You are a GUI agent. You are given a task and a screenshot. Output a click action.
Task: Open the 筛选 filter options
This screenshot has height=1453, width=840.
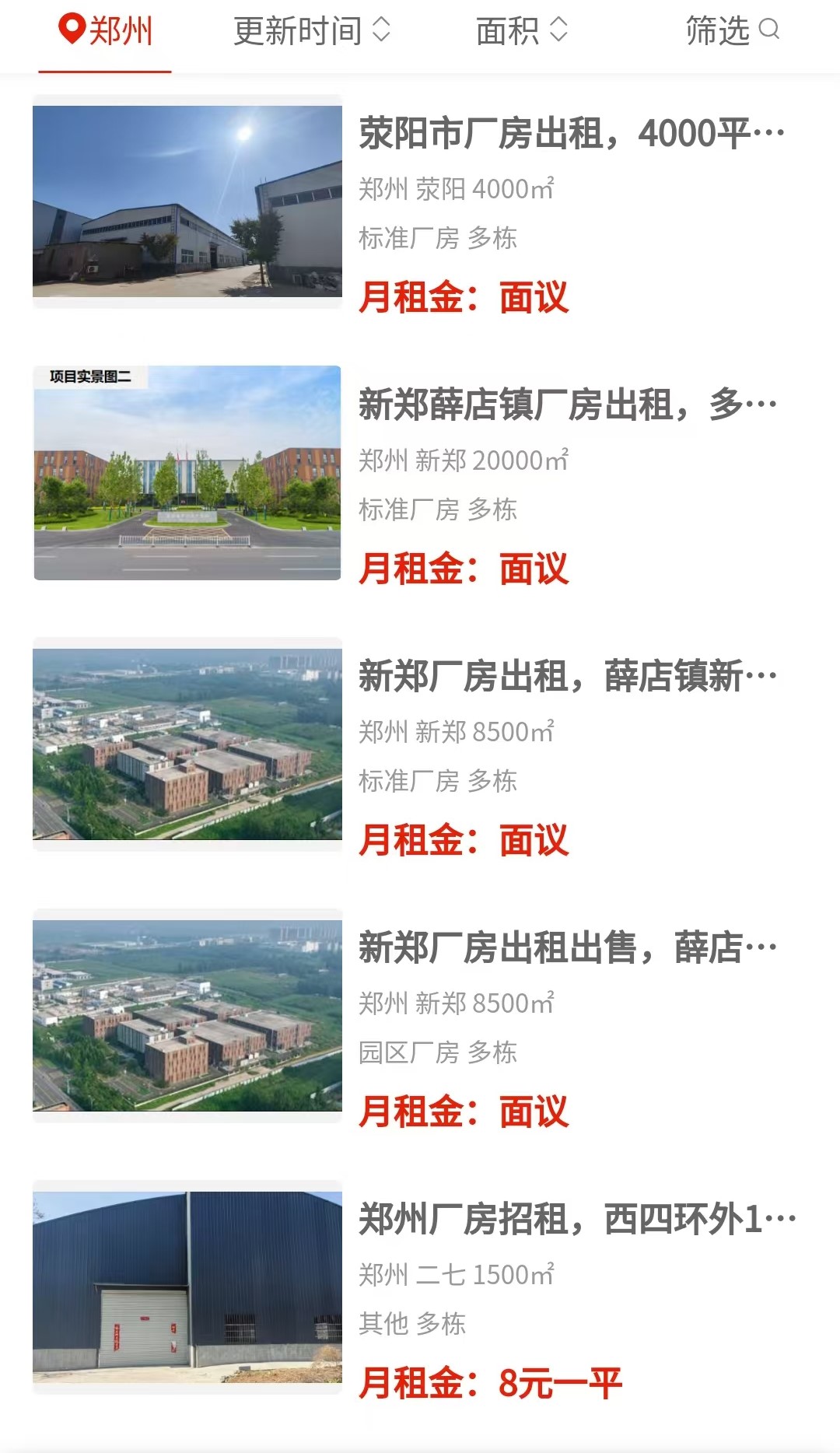tap(732, 31)
